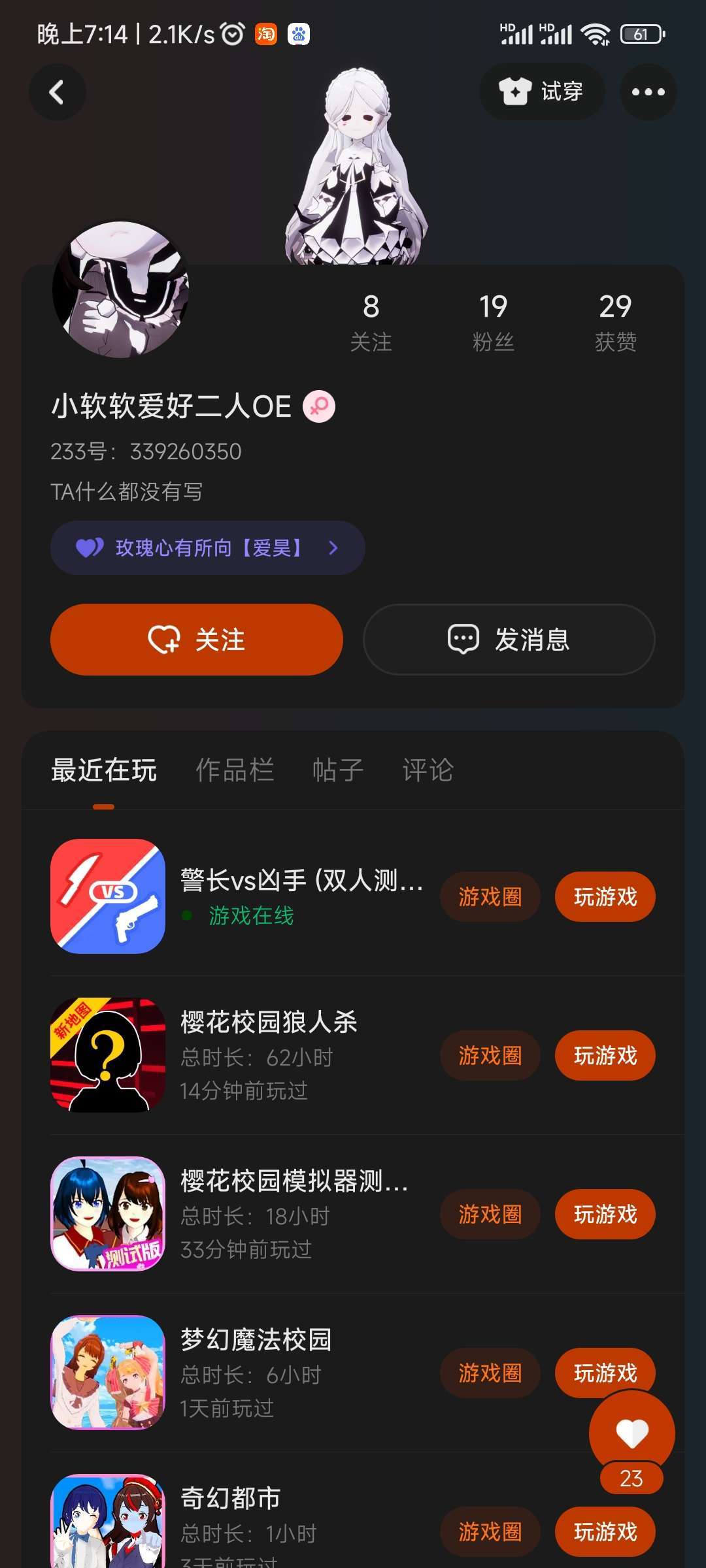
Task: Open 游戏圈 for 樱花校园模拟器测试版
Action: pyautogui.click(x=490, y=1214)
